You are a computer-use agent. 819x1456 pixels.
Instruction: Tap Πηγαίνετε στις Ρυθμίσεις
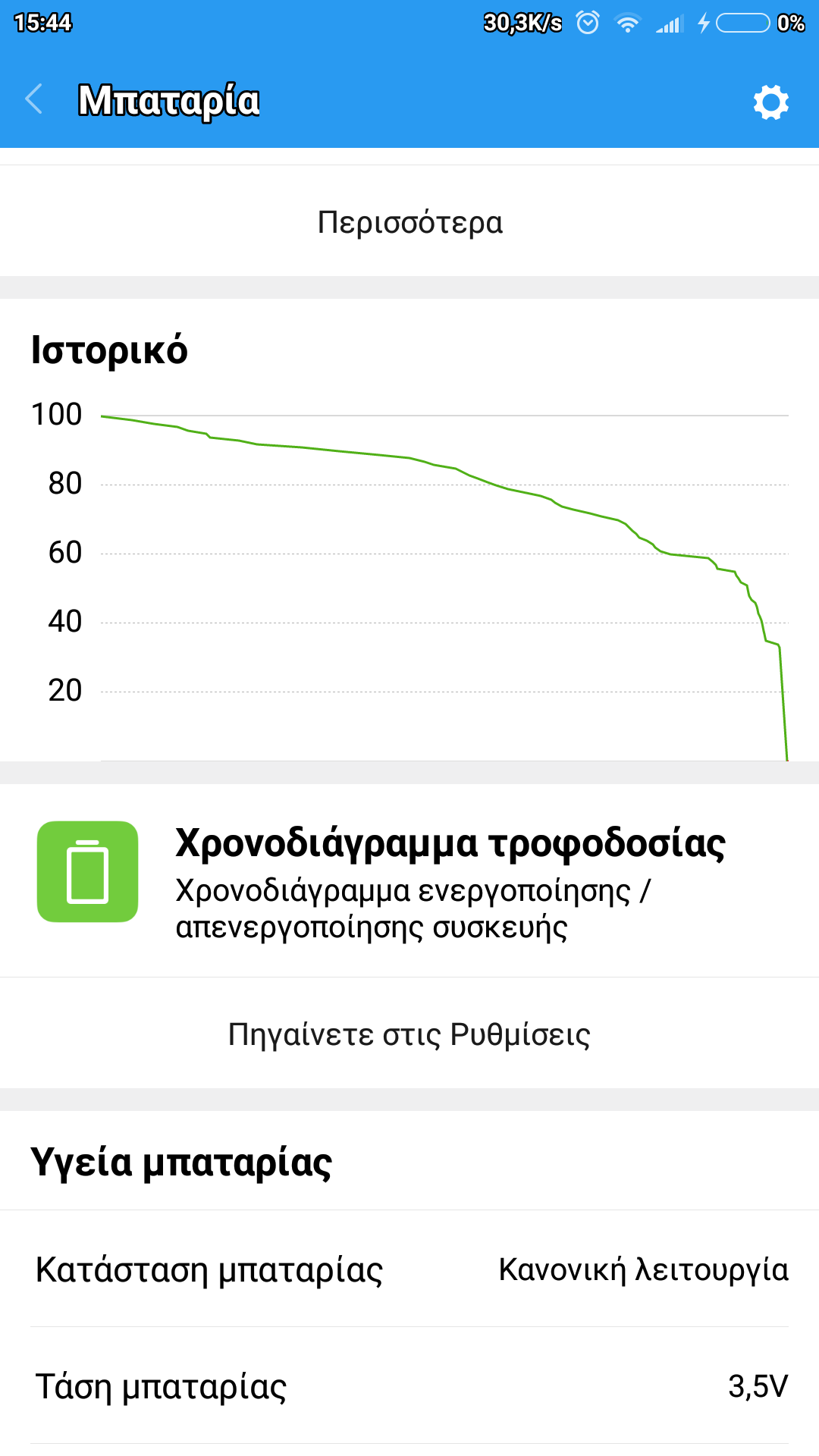(x=409, y=1034)
